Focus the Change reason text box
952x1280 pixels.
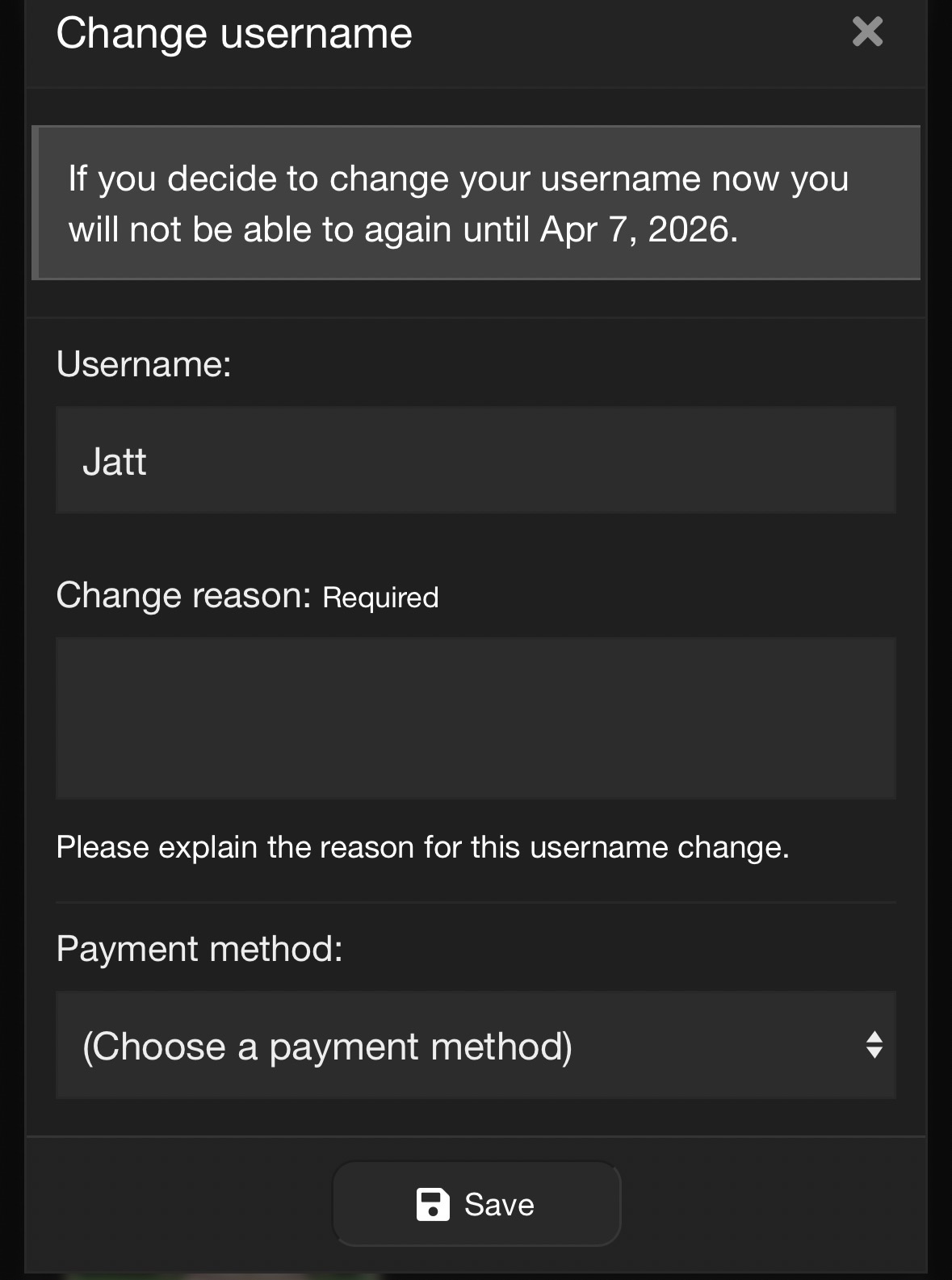tap(476, 718)
